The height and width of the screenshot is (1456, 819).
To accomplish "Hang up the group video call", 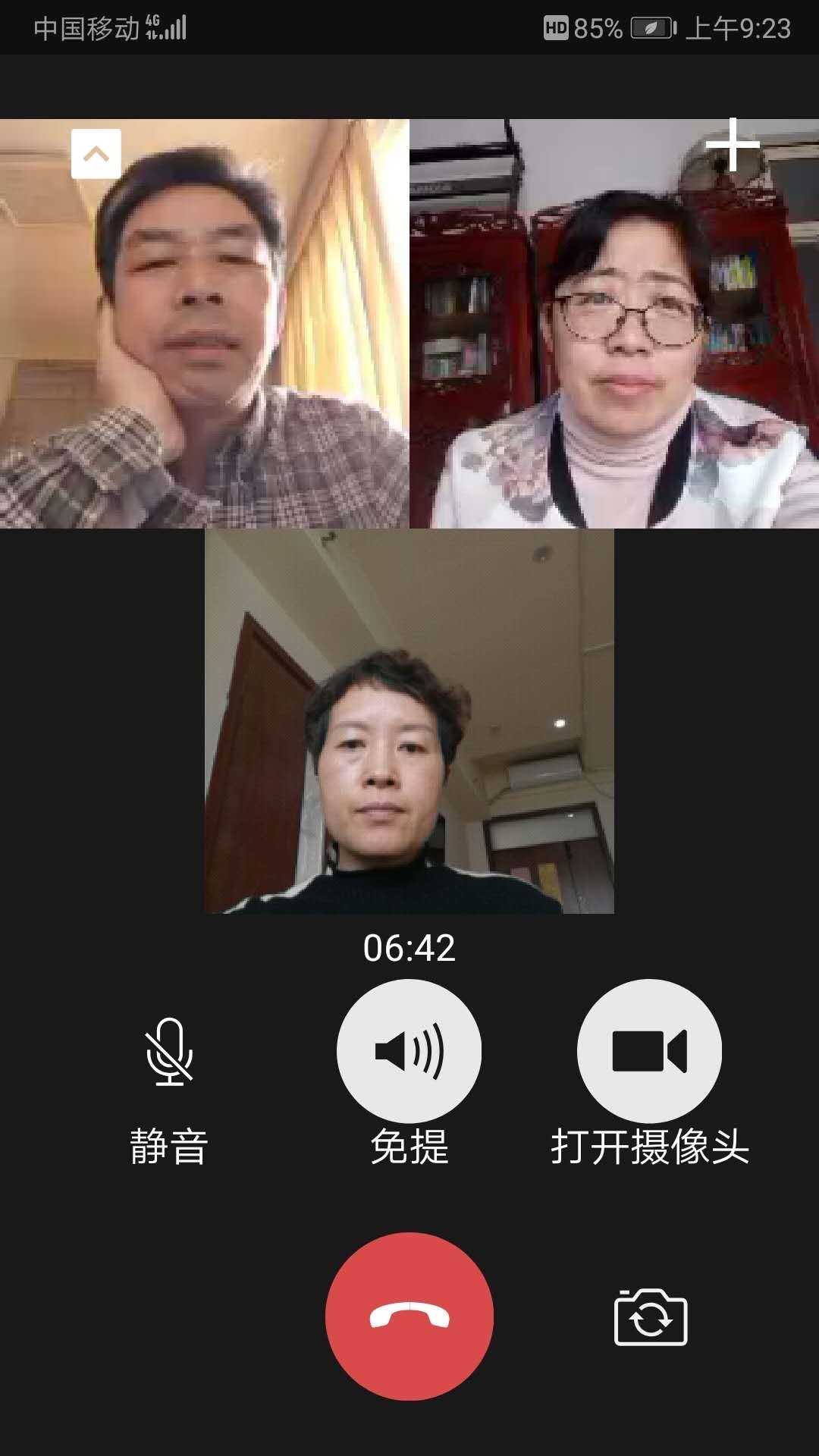I will [409, 1316].
